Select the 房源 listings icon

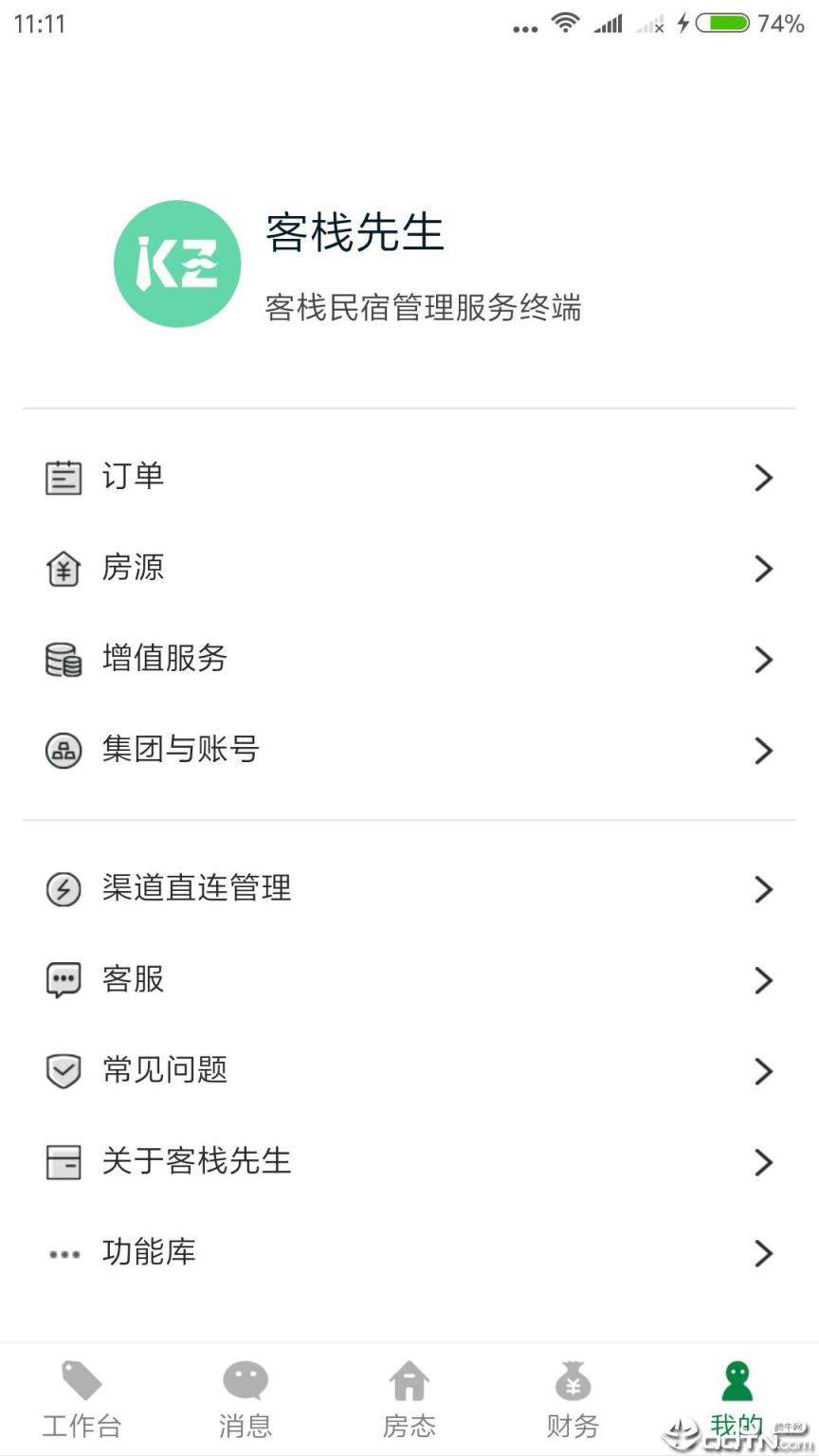point(64,568)
